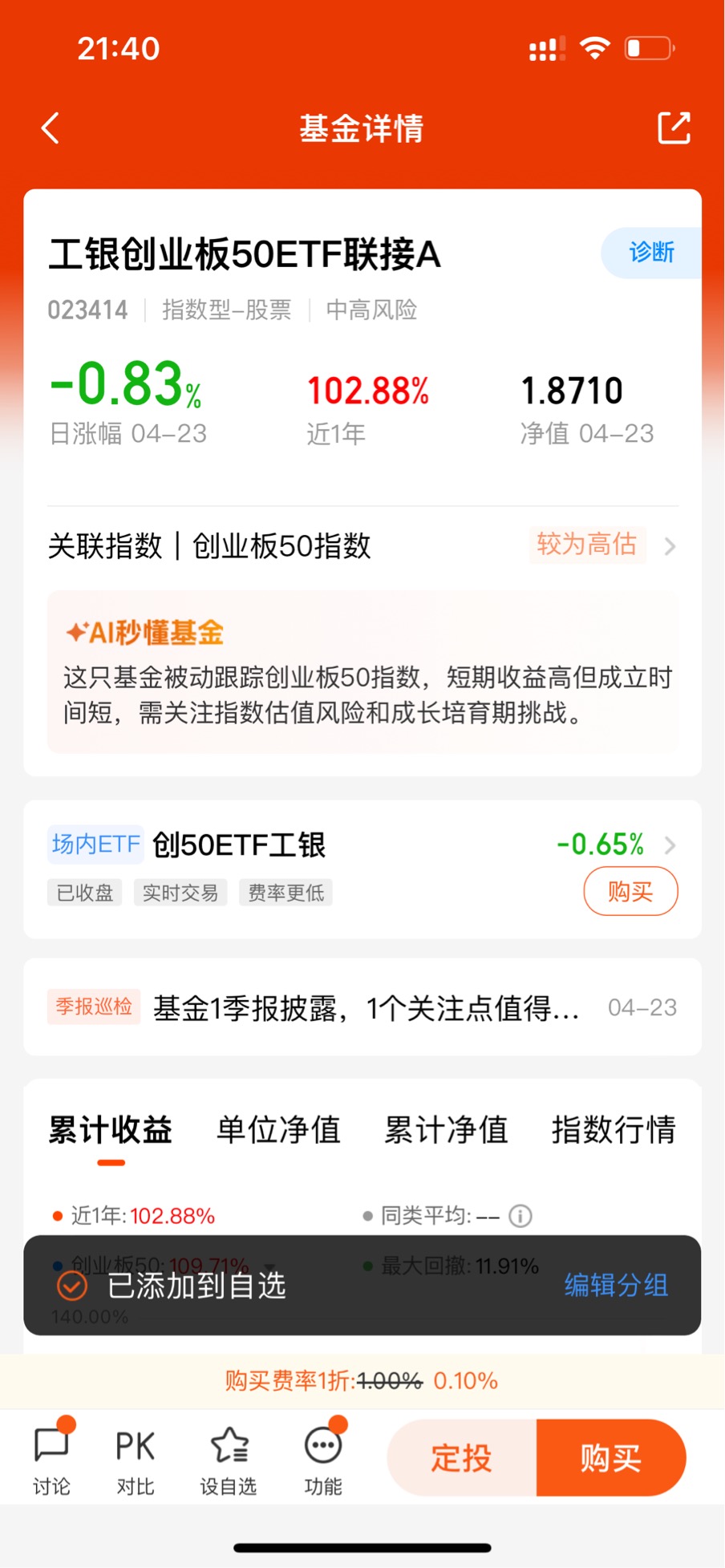Switch to the 累计净值 tab
Screen dimensions: 725x1568
click(x=446, y=1130)
